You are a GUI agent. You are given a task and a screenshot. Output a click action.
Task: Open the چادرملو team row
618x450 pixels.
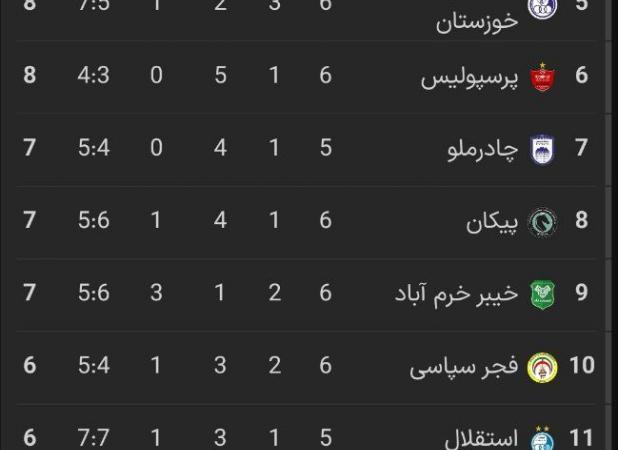[x=483, y=149]
